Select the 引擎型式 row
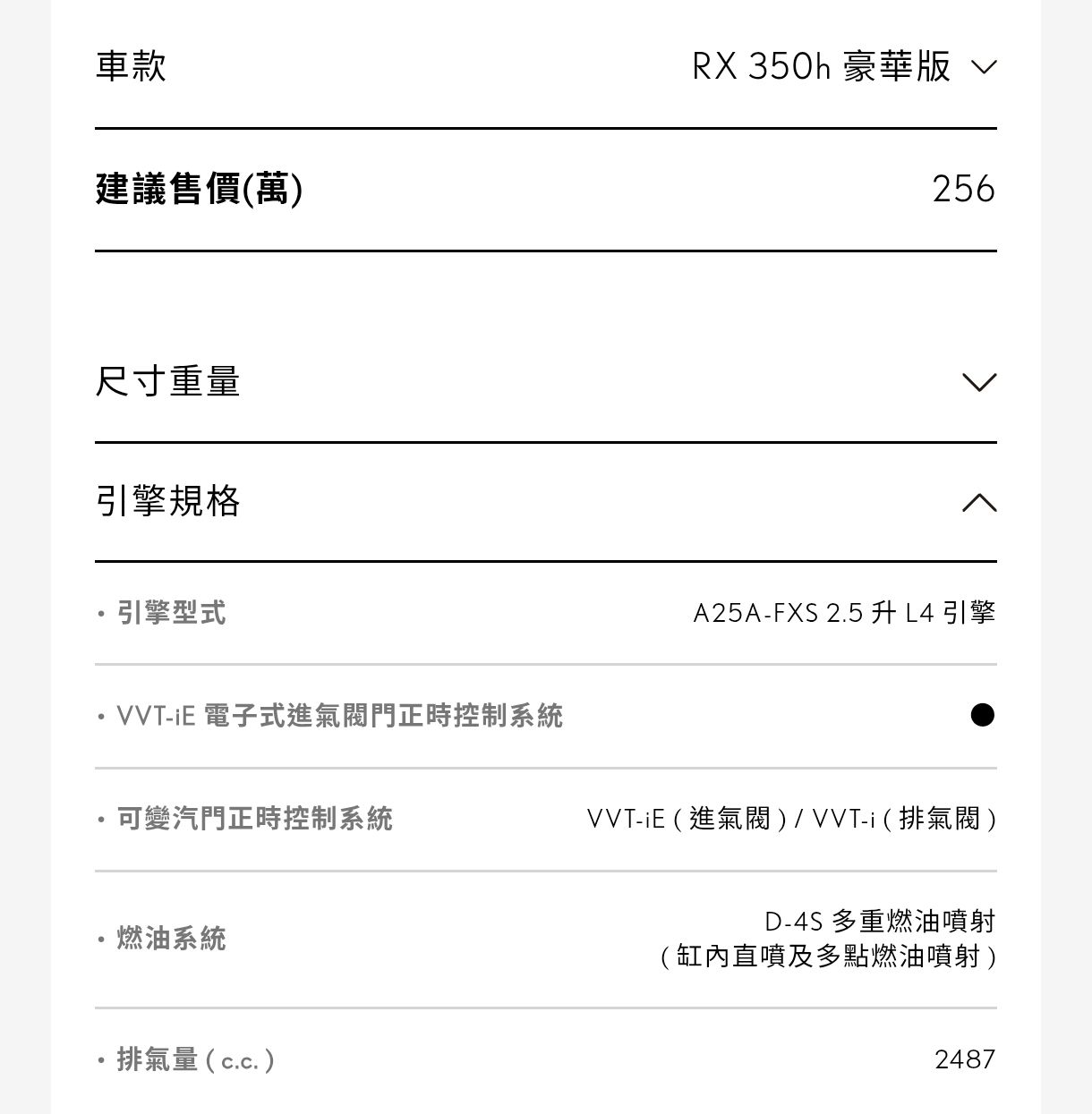The image size is (1092, 1114). point(172,615)
